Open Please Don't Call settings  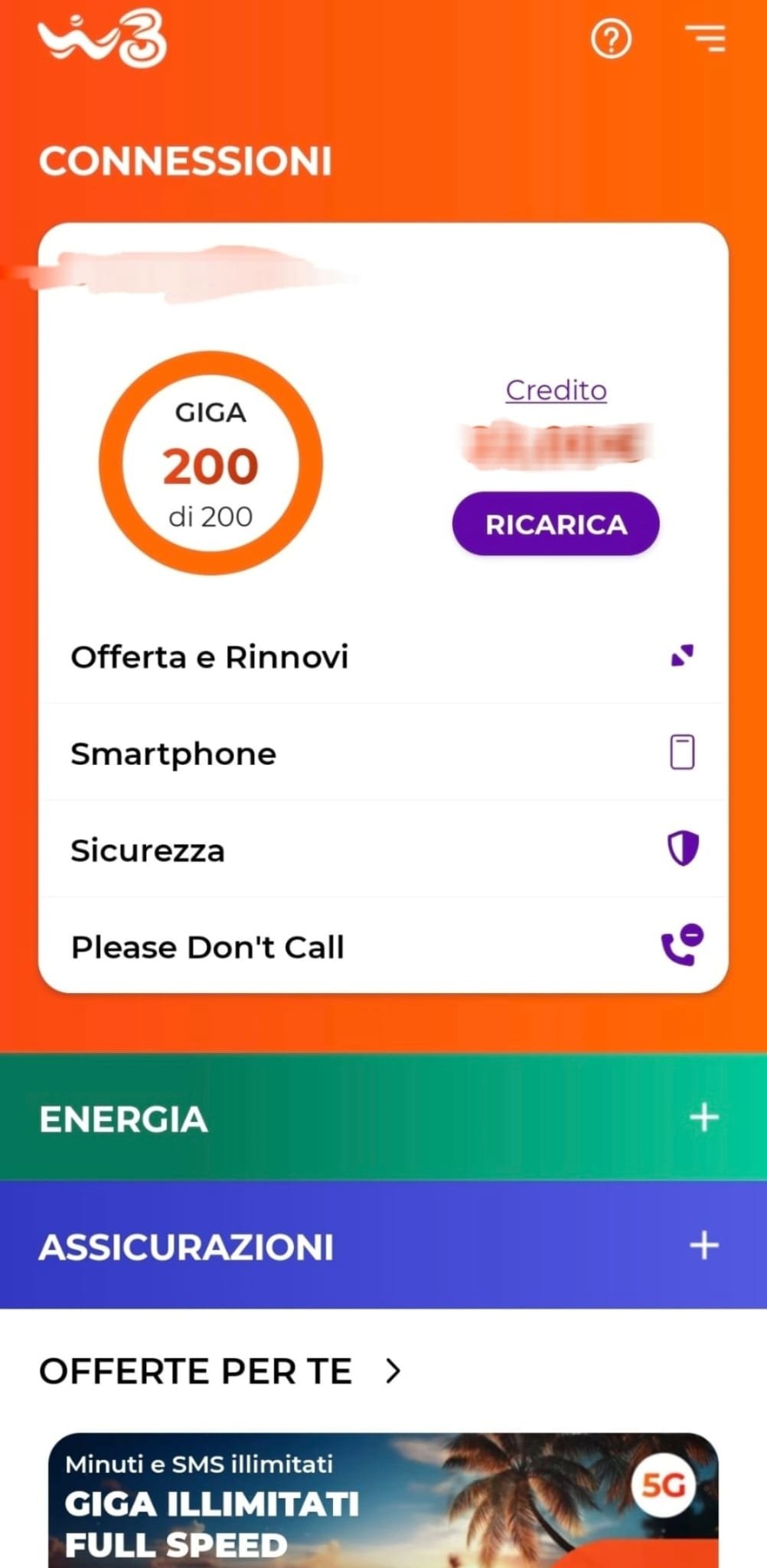point(383,947)
